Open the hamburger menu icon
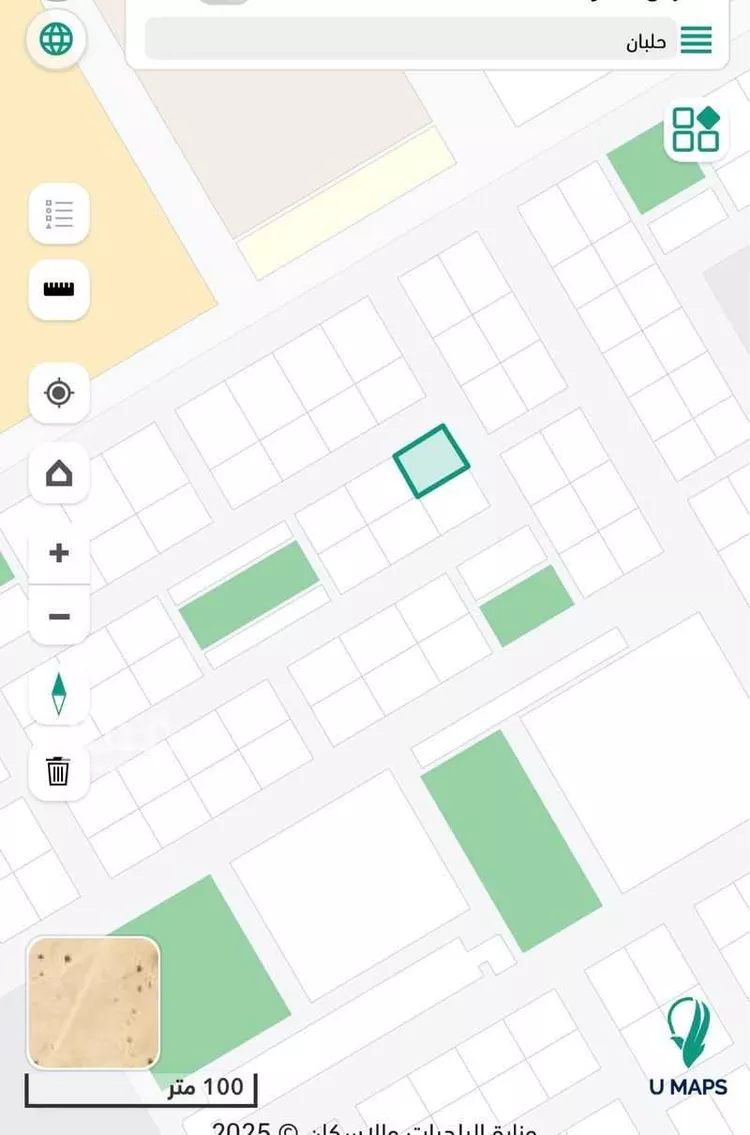This screenshot has height=1135, width=750. [696, 41]
